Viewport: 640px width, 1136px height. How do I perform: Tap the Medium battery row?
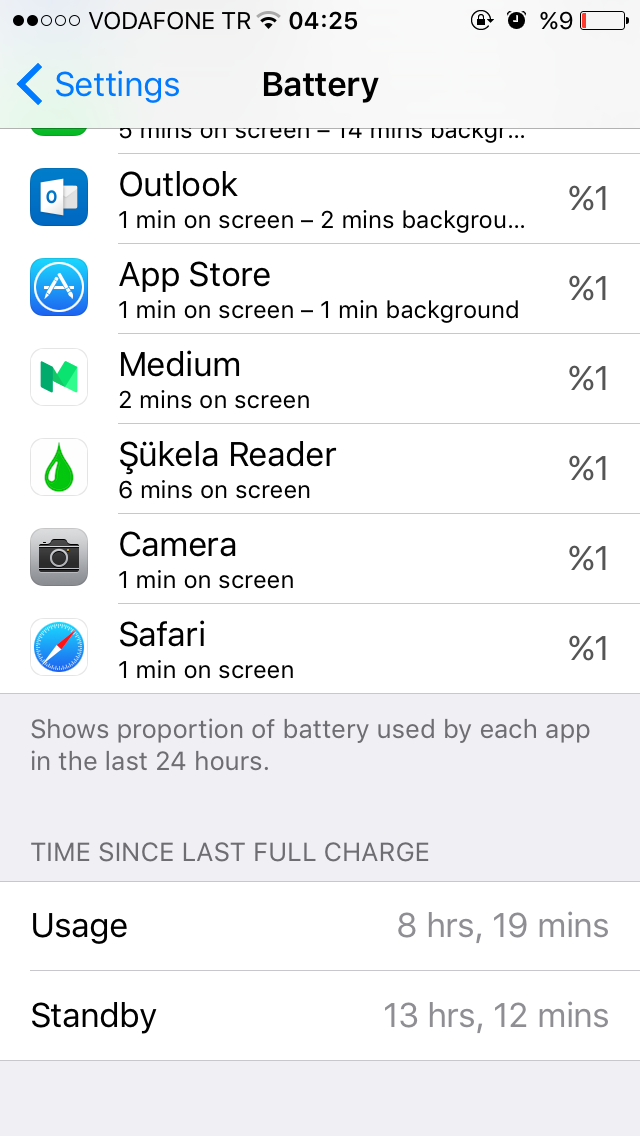click(x=320, y=379)
